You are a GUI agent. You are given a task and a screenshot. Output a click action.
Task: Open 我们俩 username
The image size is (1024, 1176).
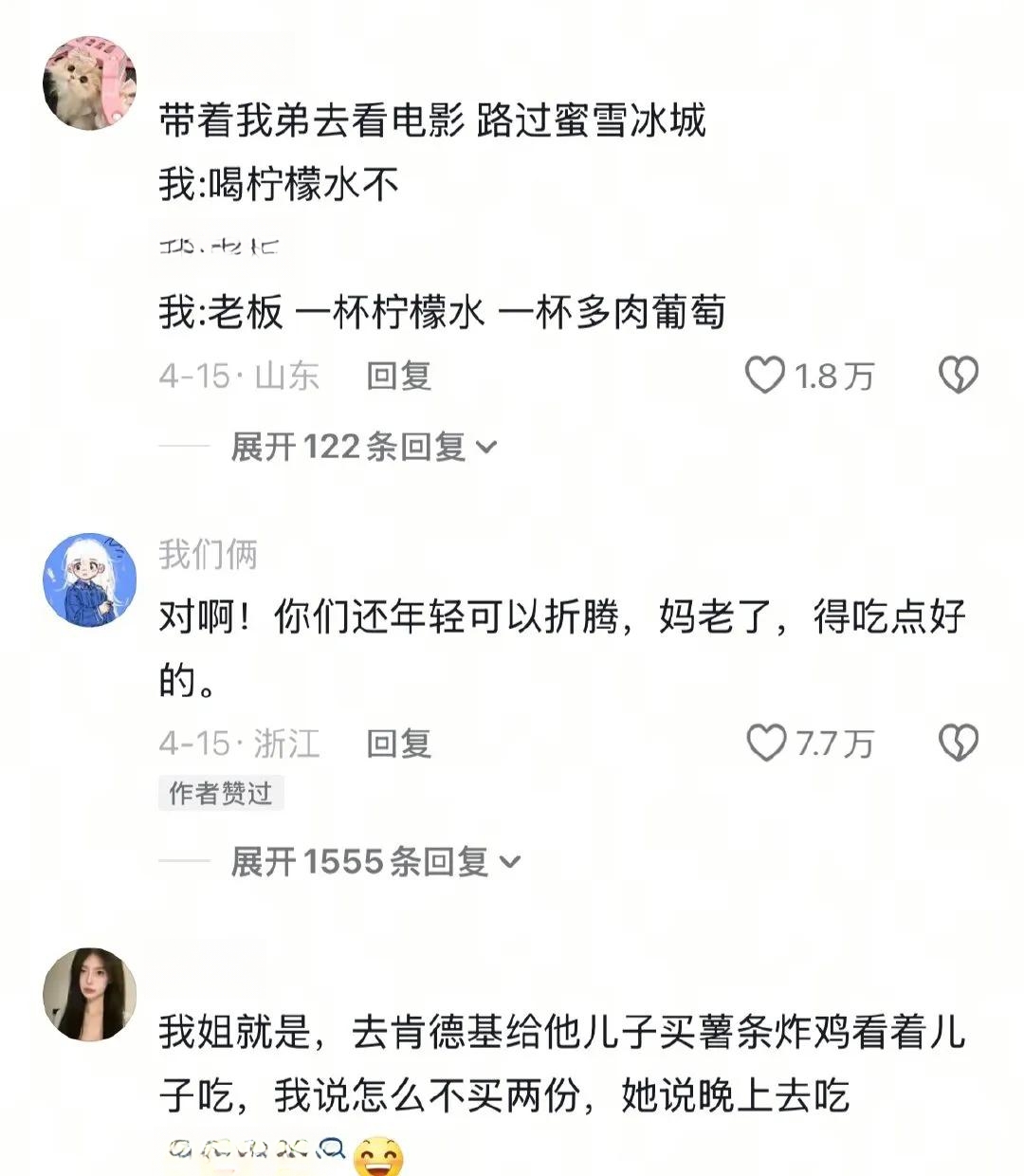pyautogui.click(x=208, y=554)
